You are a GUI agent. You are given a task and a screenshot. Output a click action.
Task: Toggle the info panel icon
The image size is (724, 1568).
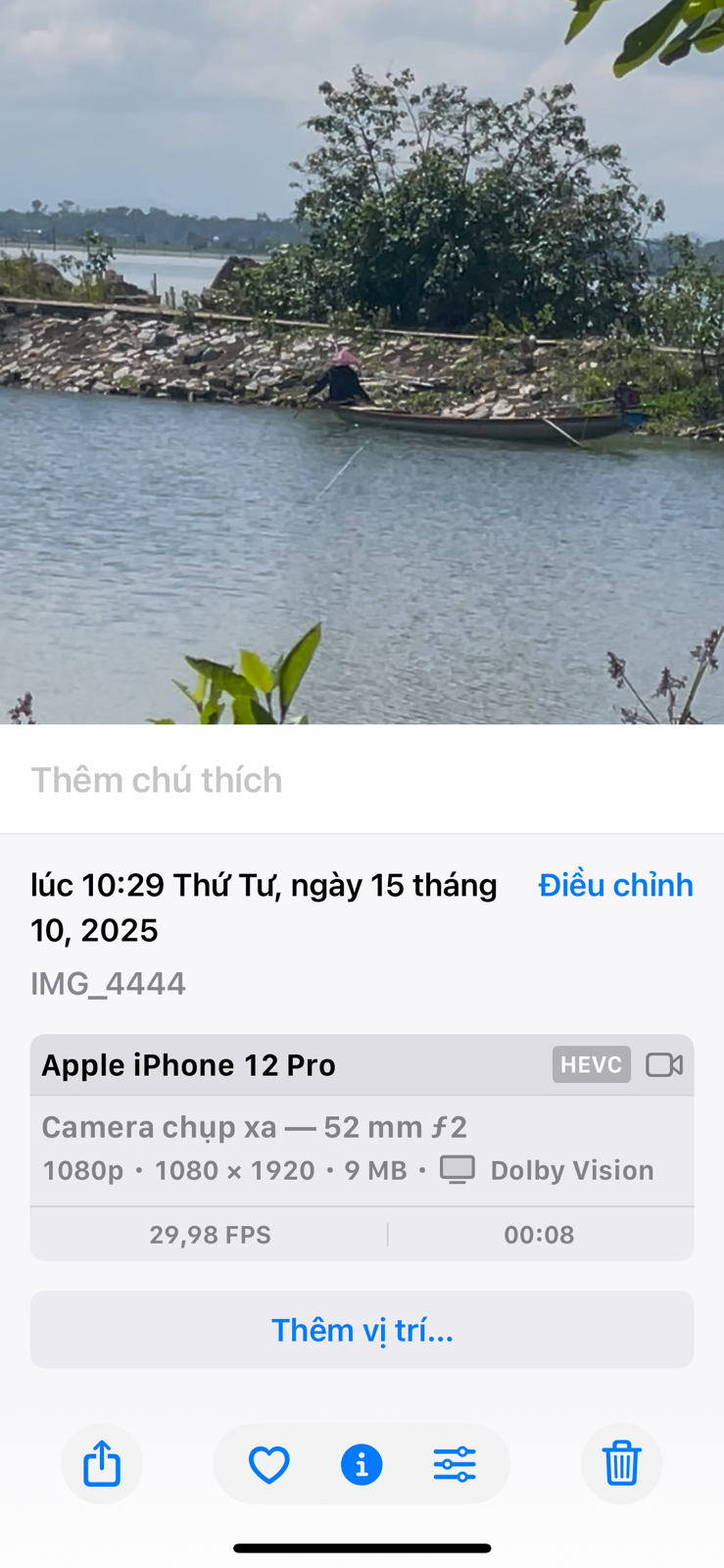tap(362, 1464)
